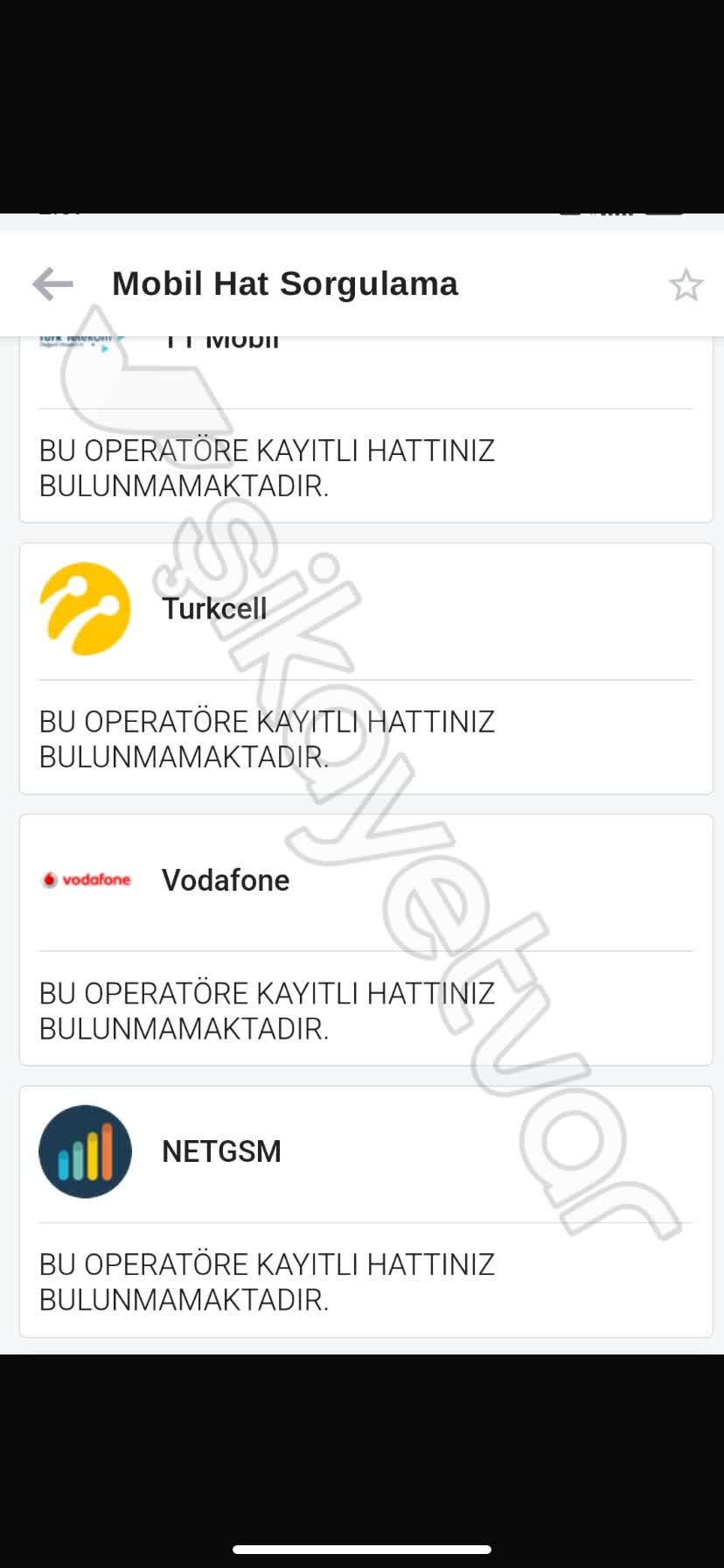Open the Mobil Hat Sorgulama title
The width and height of the screenshot is (724, 1568).
284,283
